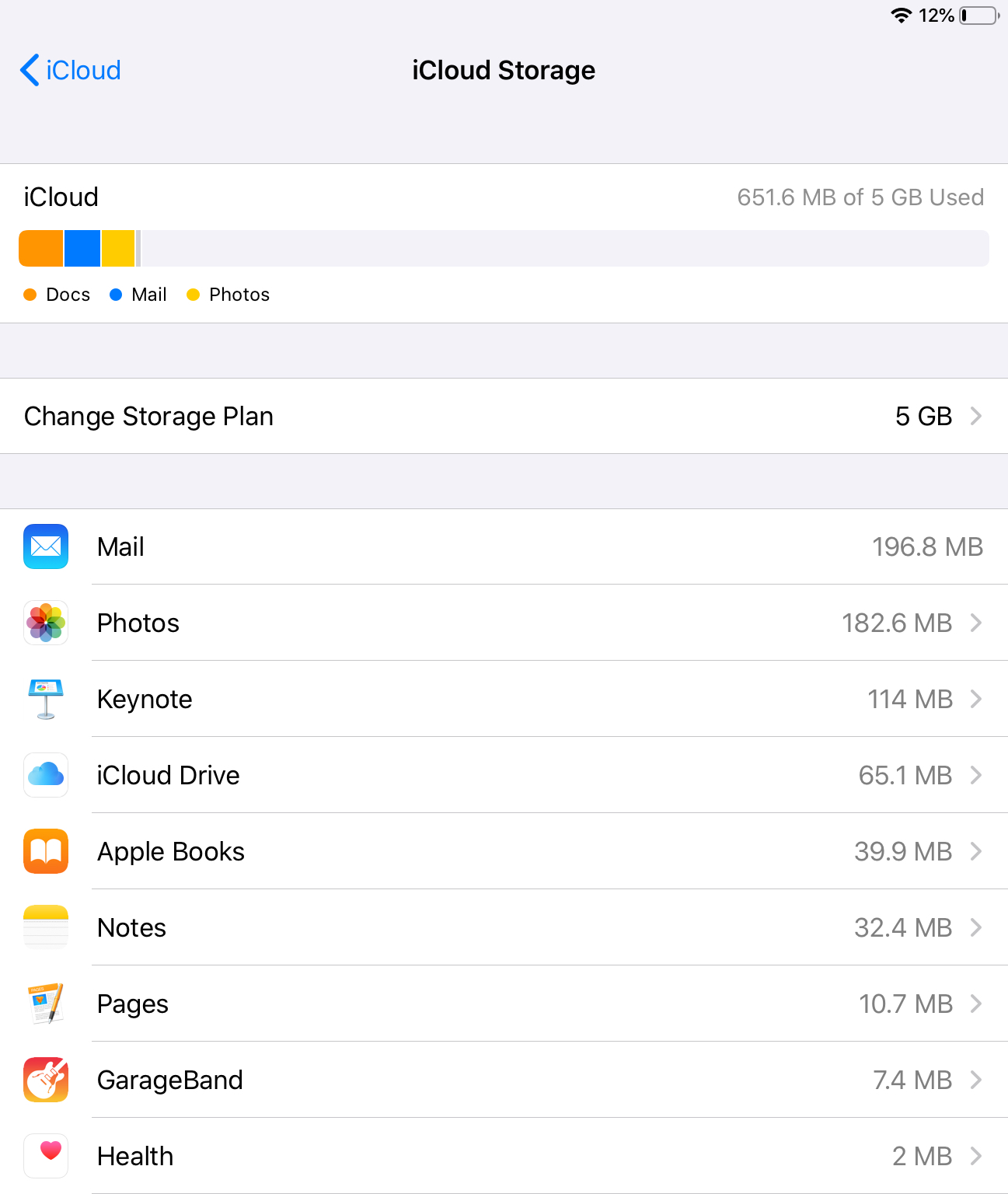The image size is (1008, 1194).
Task: Open Change Storage Plan
Action: click(x=504, y=417)
